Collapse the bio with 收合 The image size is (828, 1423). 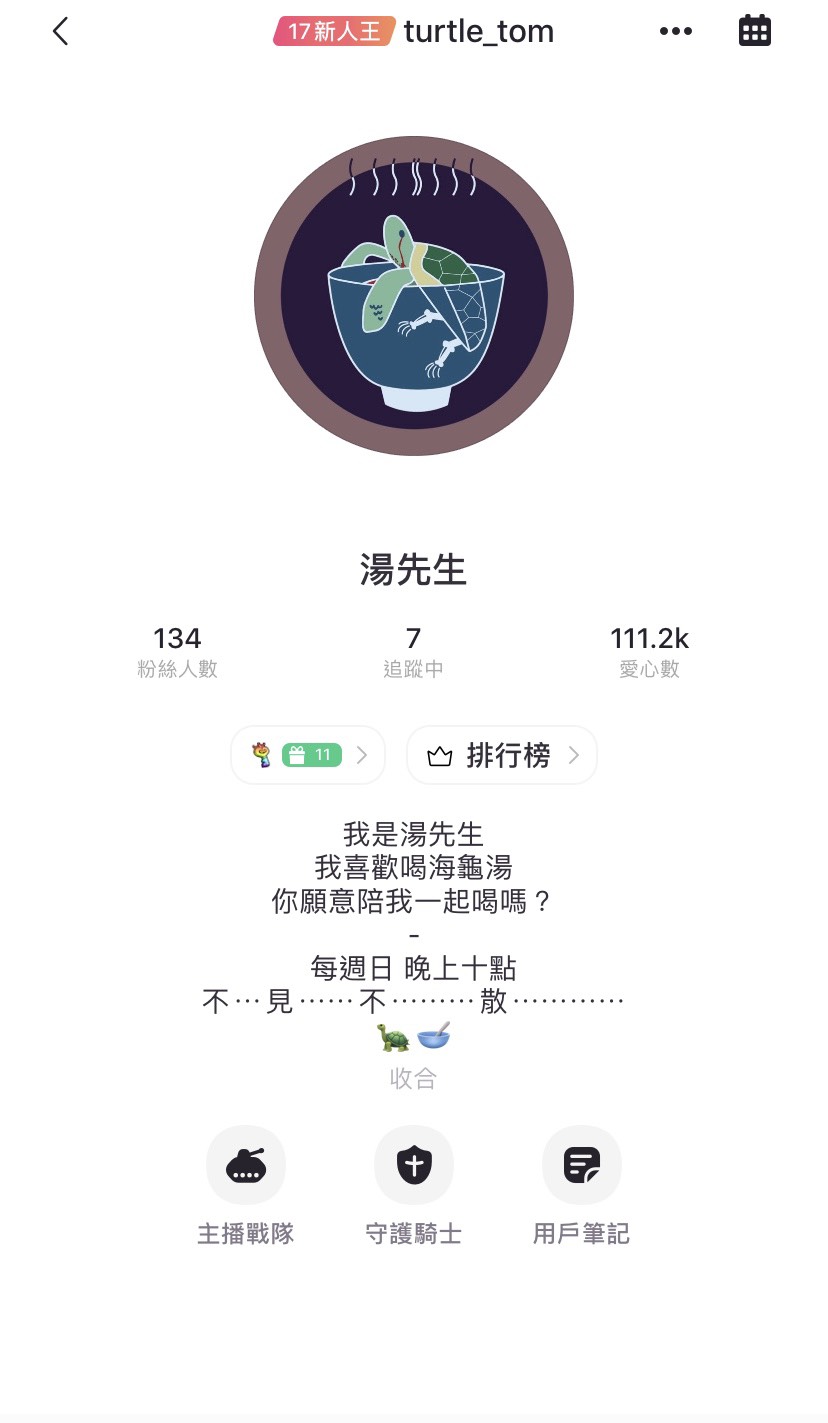[x=413, y=1078]
